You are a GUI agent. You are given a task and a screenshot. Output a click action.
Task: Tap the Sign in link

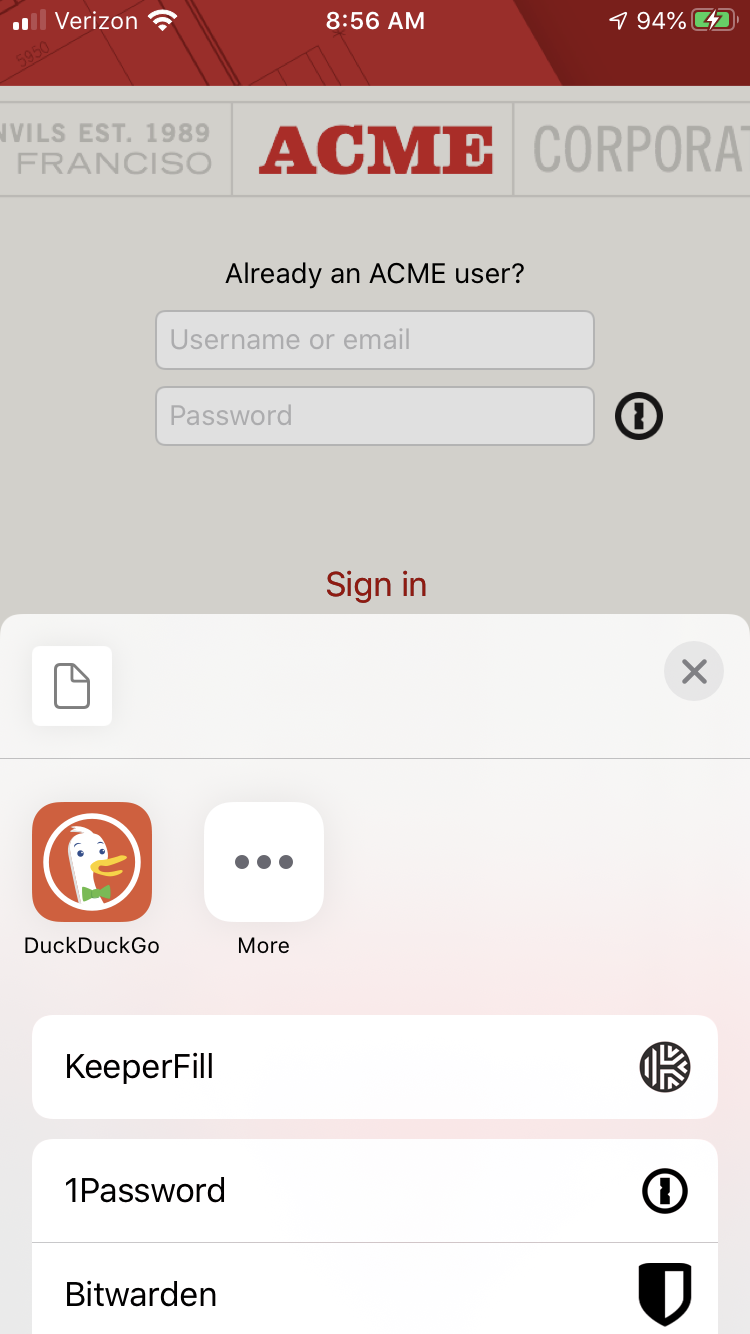376,584
